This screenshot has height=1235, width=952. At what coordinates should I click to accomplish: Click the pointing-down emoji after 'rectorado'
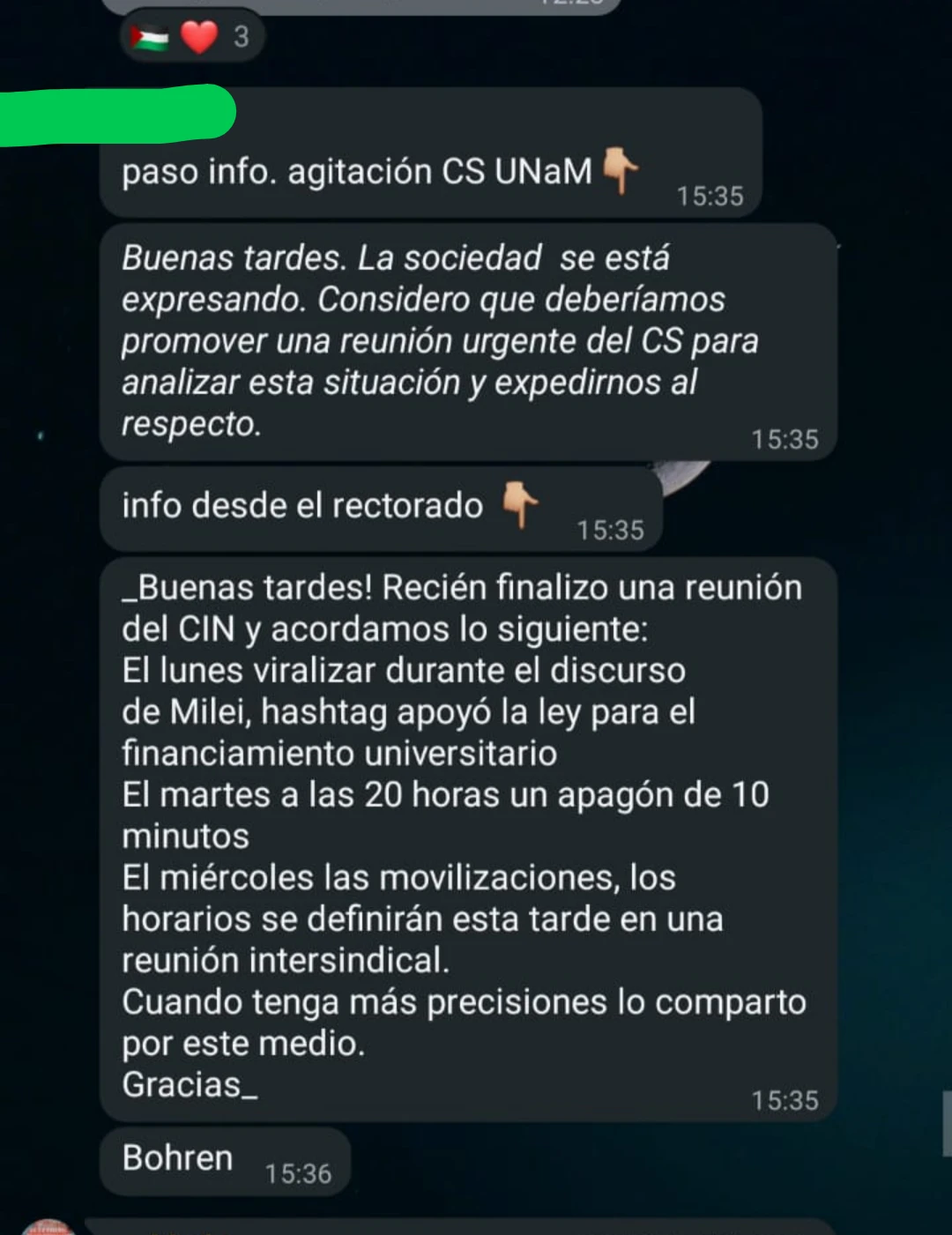[520, 504]
